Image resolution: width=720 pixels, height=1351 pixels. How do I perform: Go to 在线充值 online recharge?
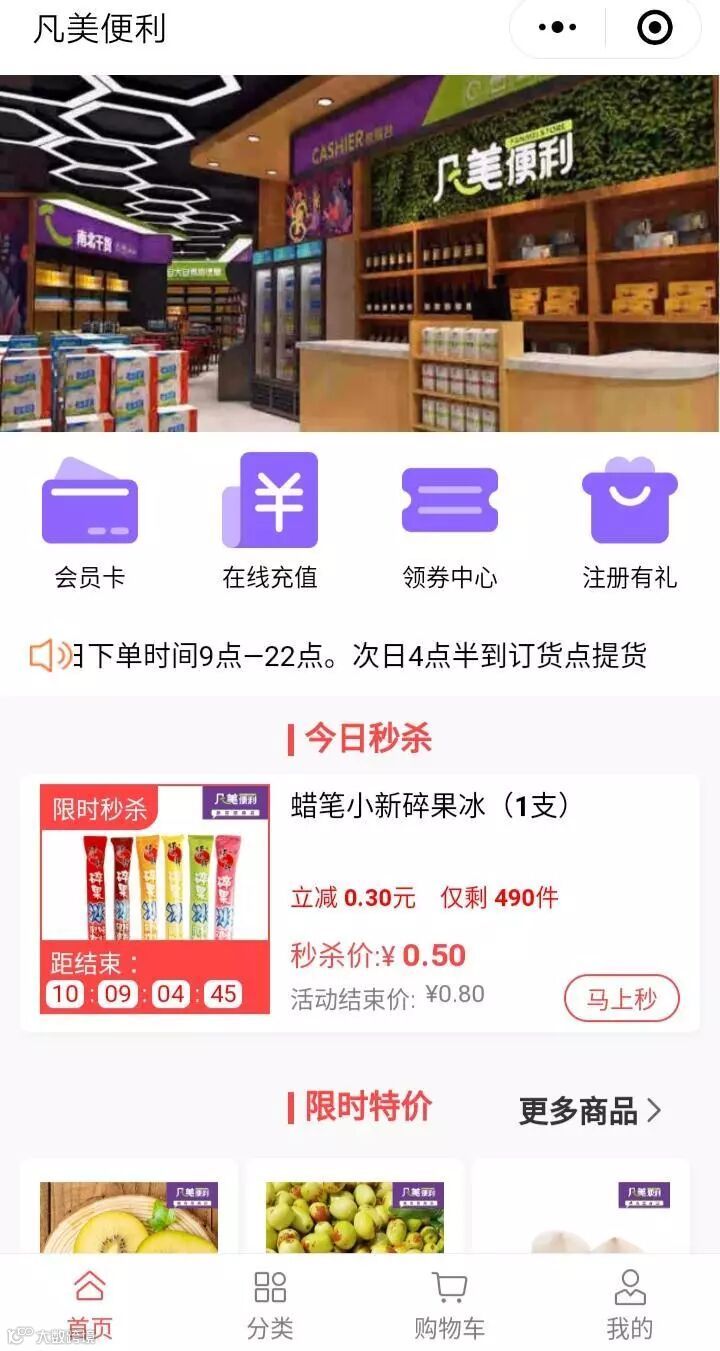(270, 521)
